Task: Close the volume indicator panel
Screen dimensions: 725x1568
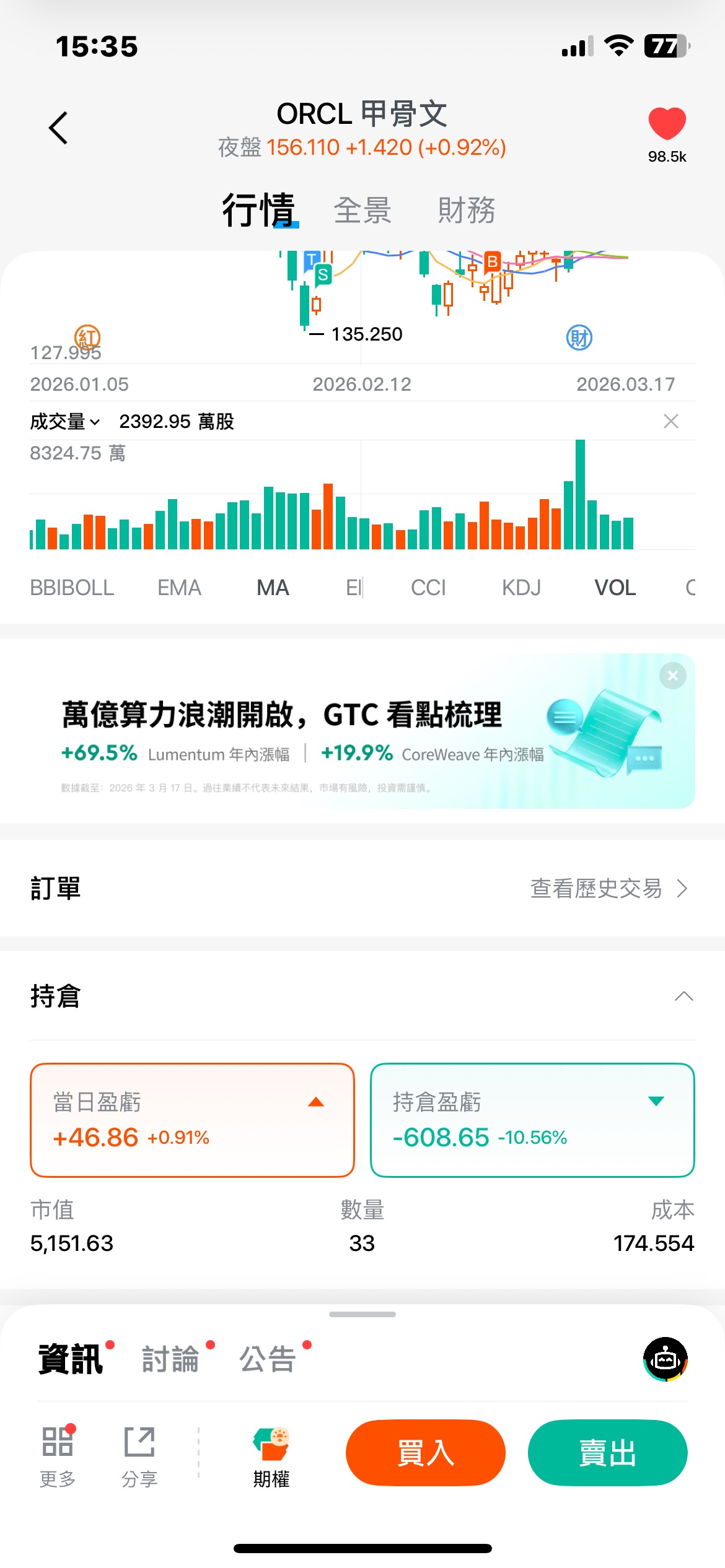Action: click(x=670, y=422)
